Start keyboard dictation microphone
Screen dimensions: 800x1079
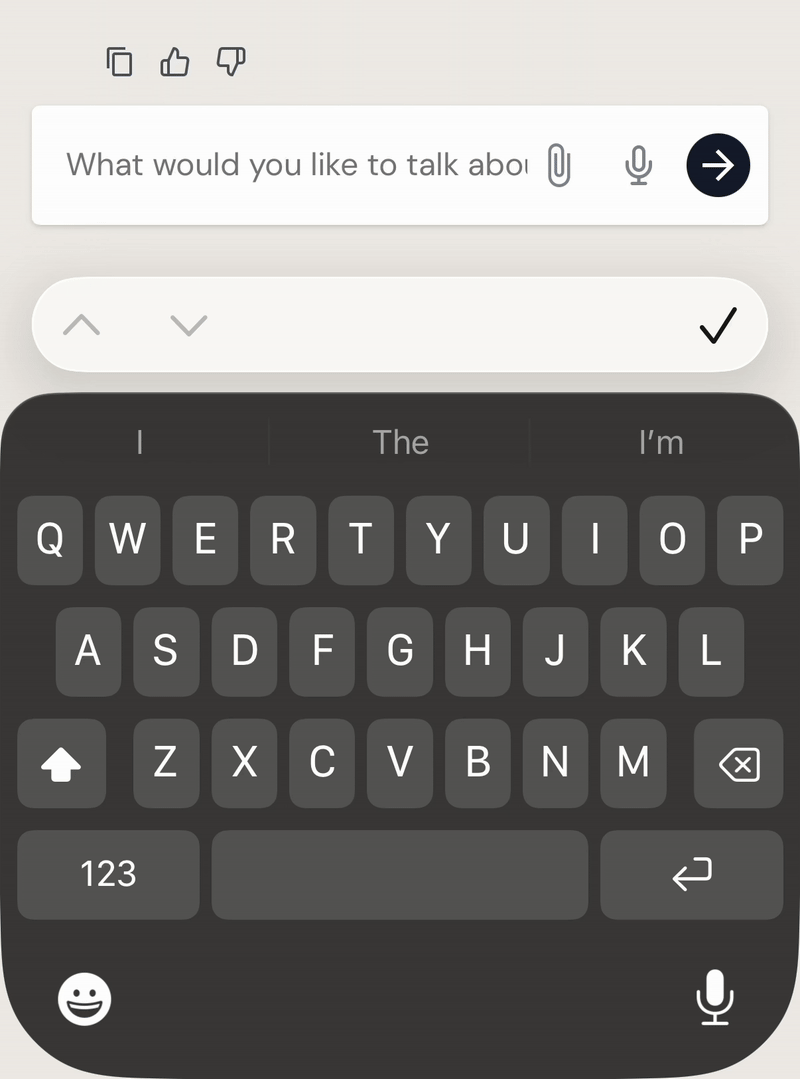click(x=714, y=998)
